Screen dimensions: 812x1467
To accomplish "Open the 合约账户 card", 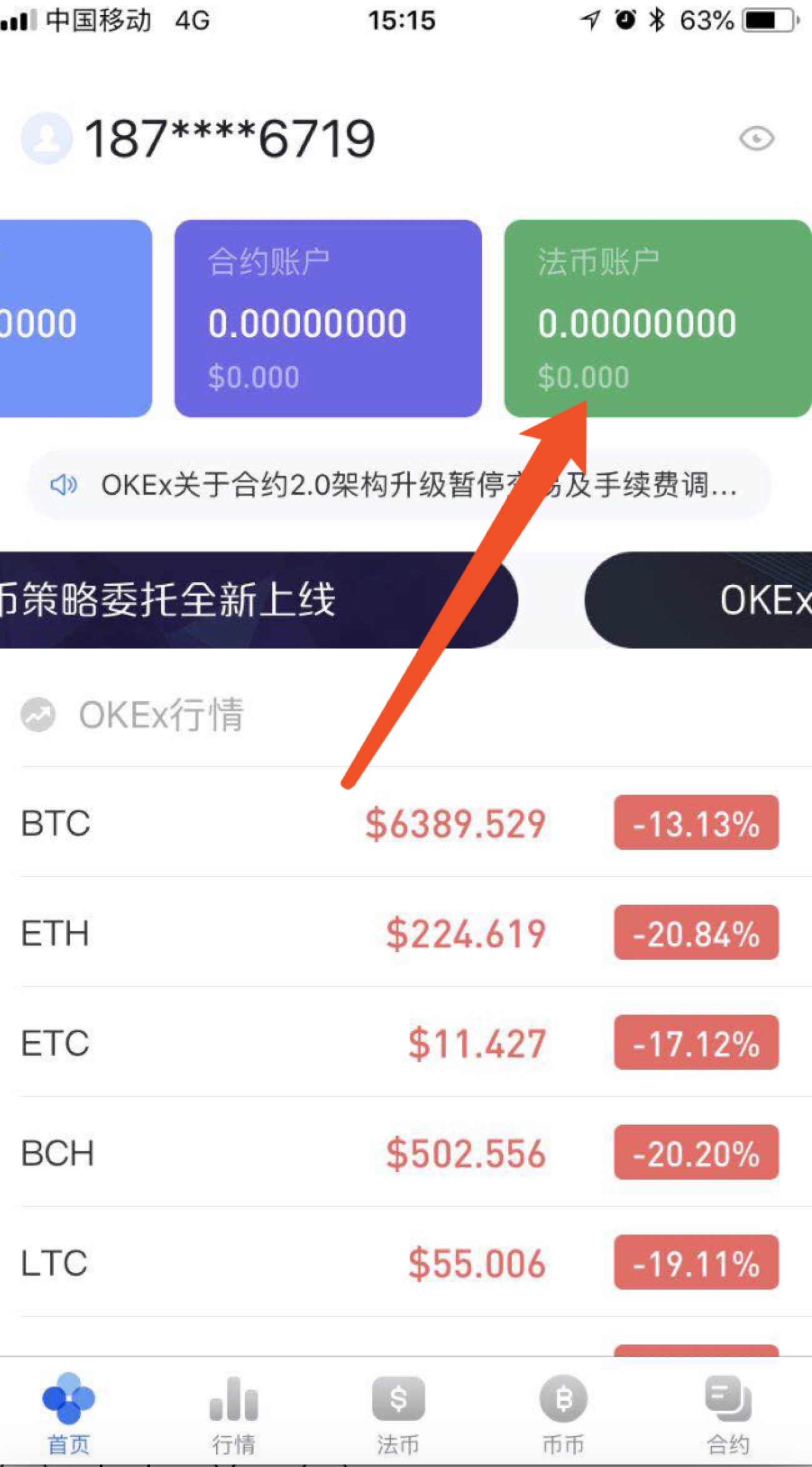I will tap(328, 319).
